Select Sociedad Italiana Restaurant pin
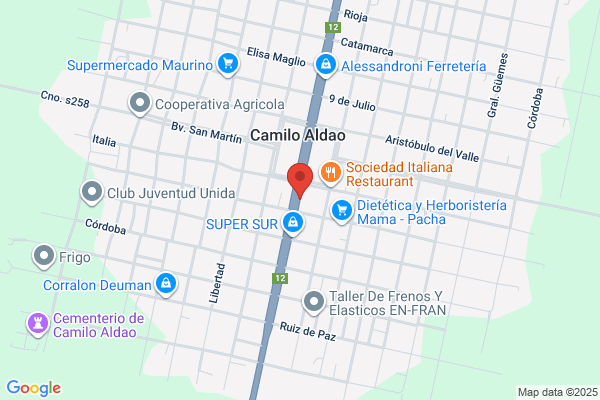Image resolution: width=600 pixels, height=400 pixels. click(331, 174)
